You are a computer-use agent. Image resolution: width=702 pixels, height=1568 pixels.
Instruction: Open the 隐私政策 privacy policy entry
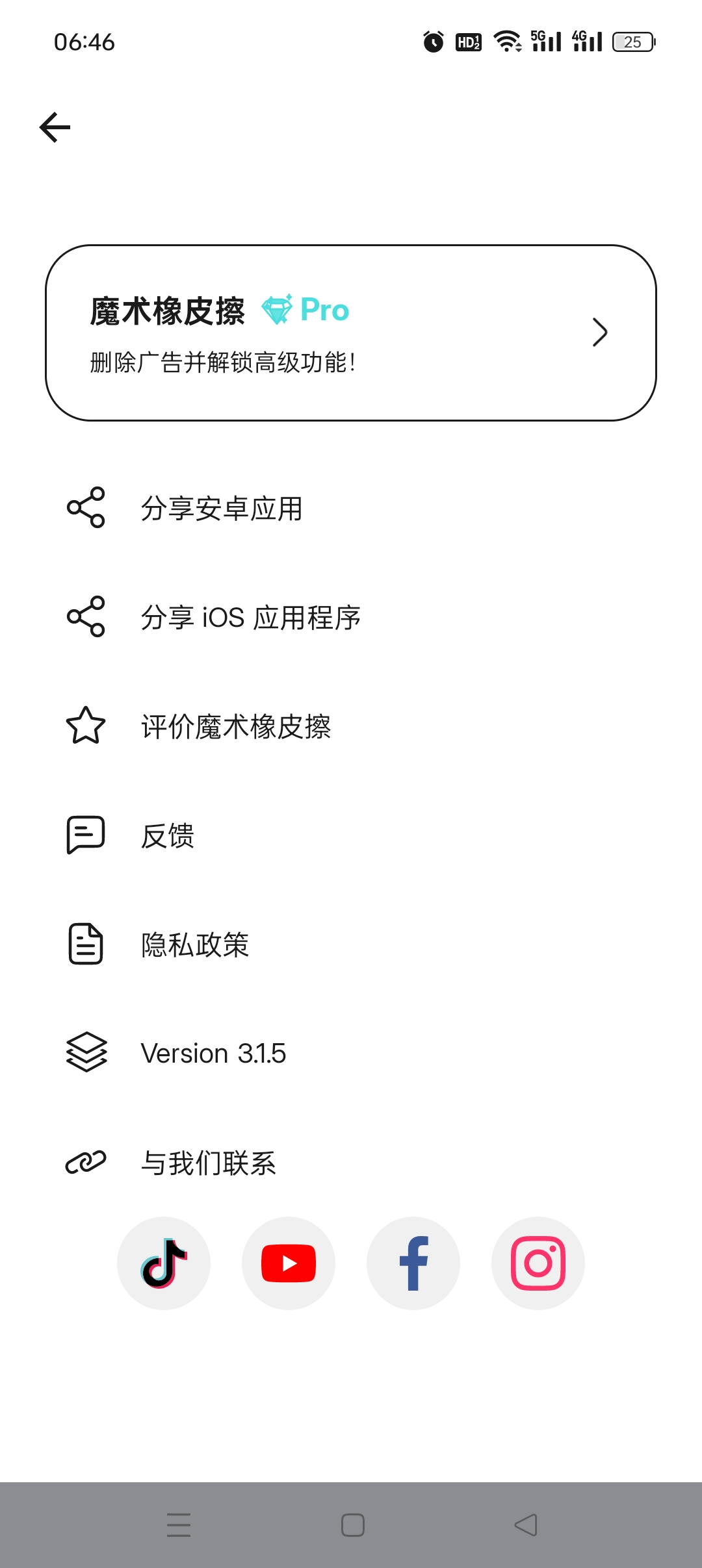pyautogui.click(x=194, y=944)
